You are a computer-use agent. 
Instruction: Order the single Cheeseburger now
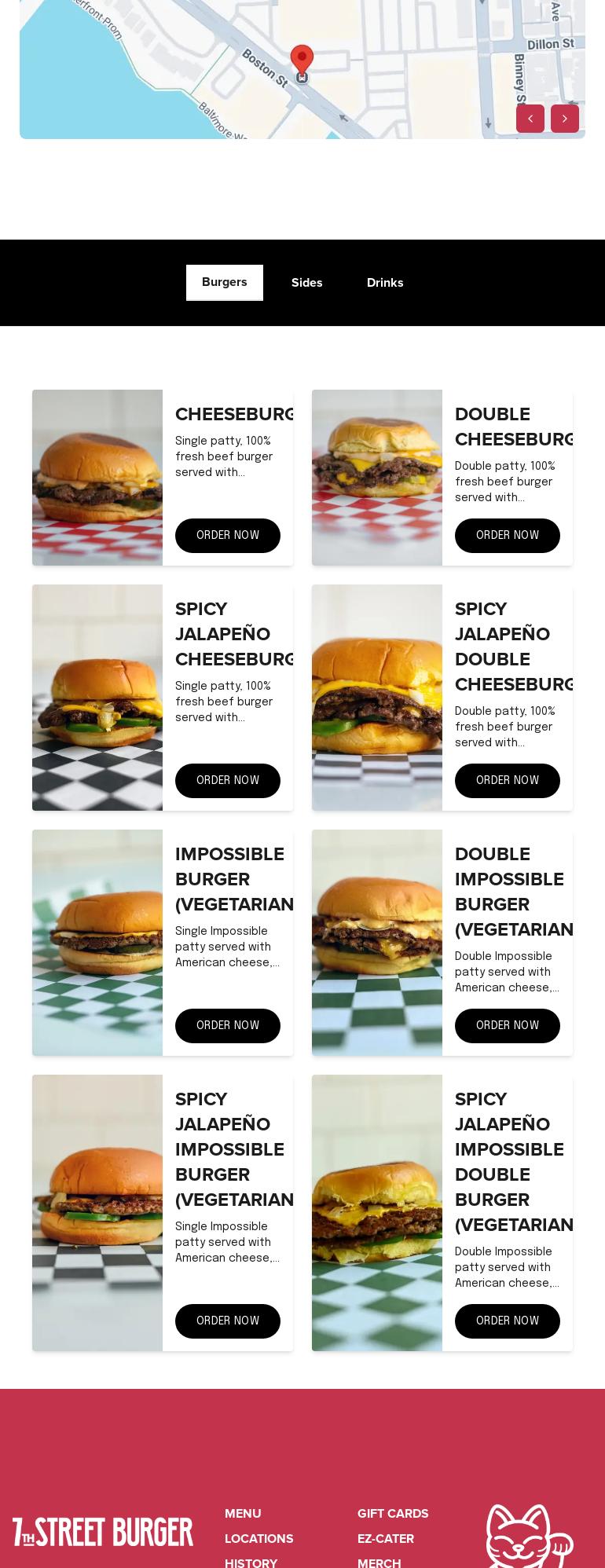tap(227, 536)
